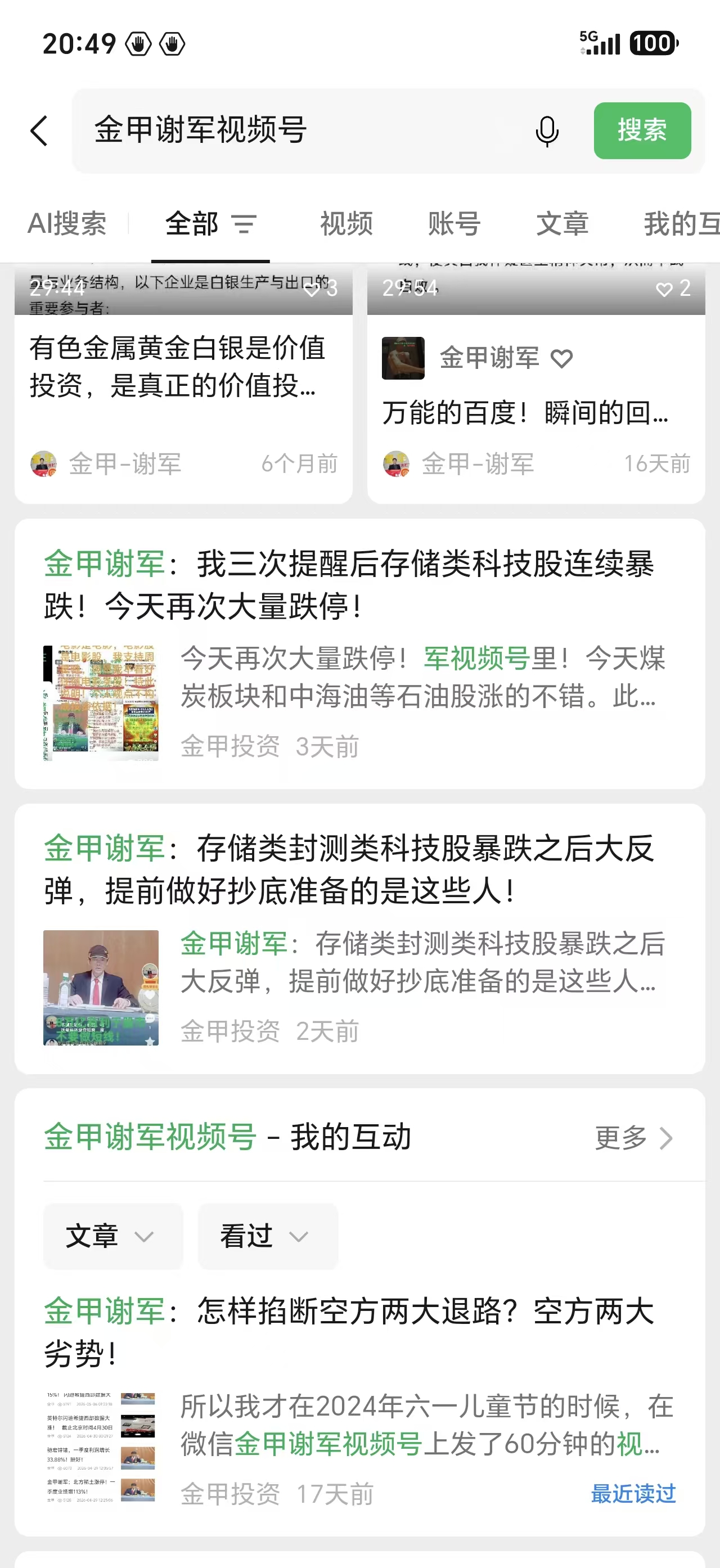Expand the 看过 dropdown filter
This screenshot has width=720, height=1568.
coord(268,1236)
